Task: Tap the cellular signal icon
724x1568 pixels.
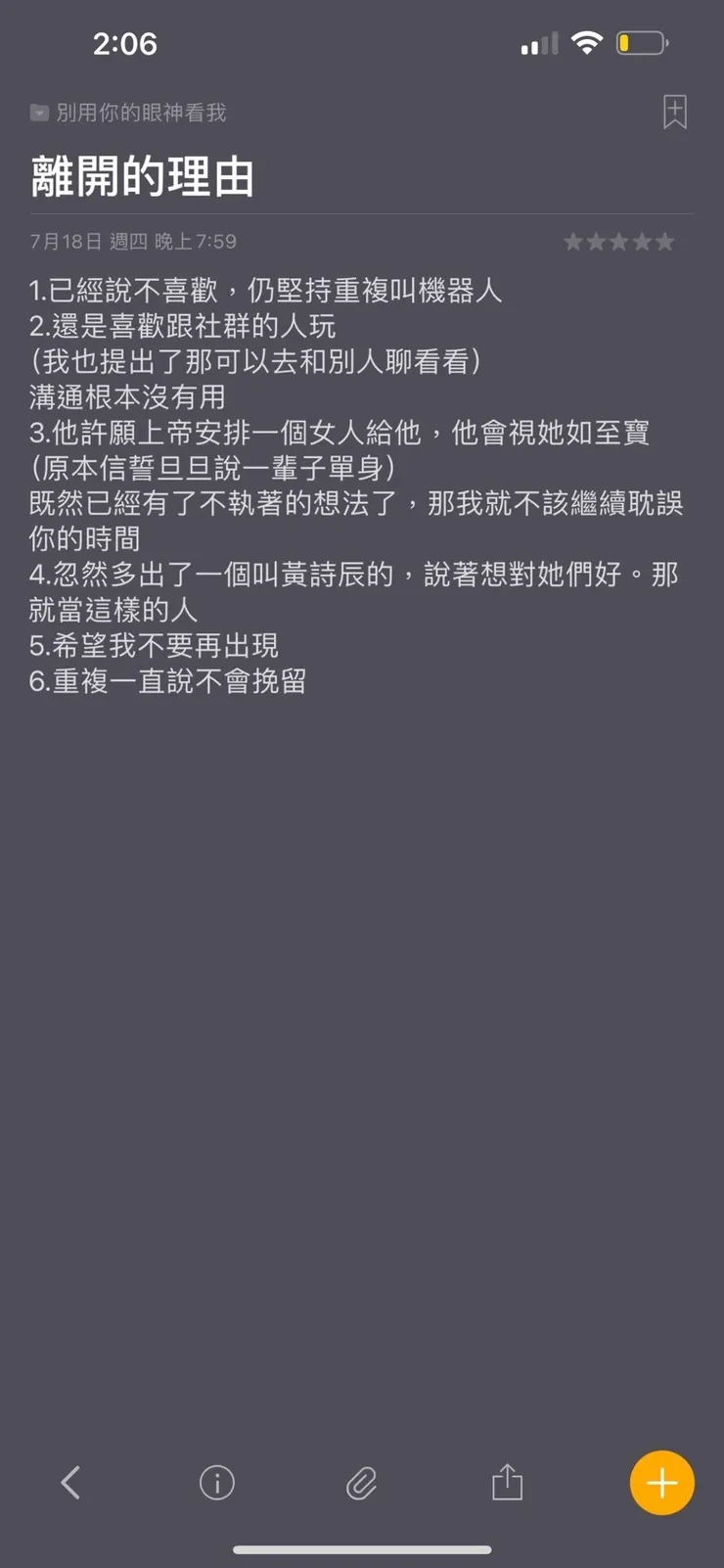Action: (538, 43)
